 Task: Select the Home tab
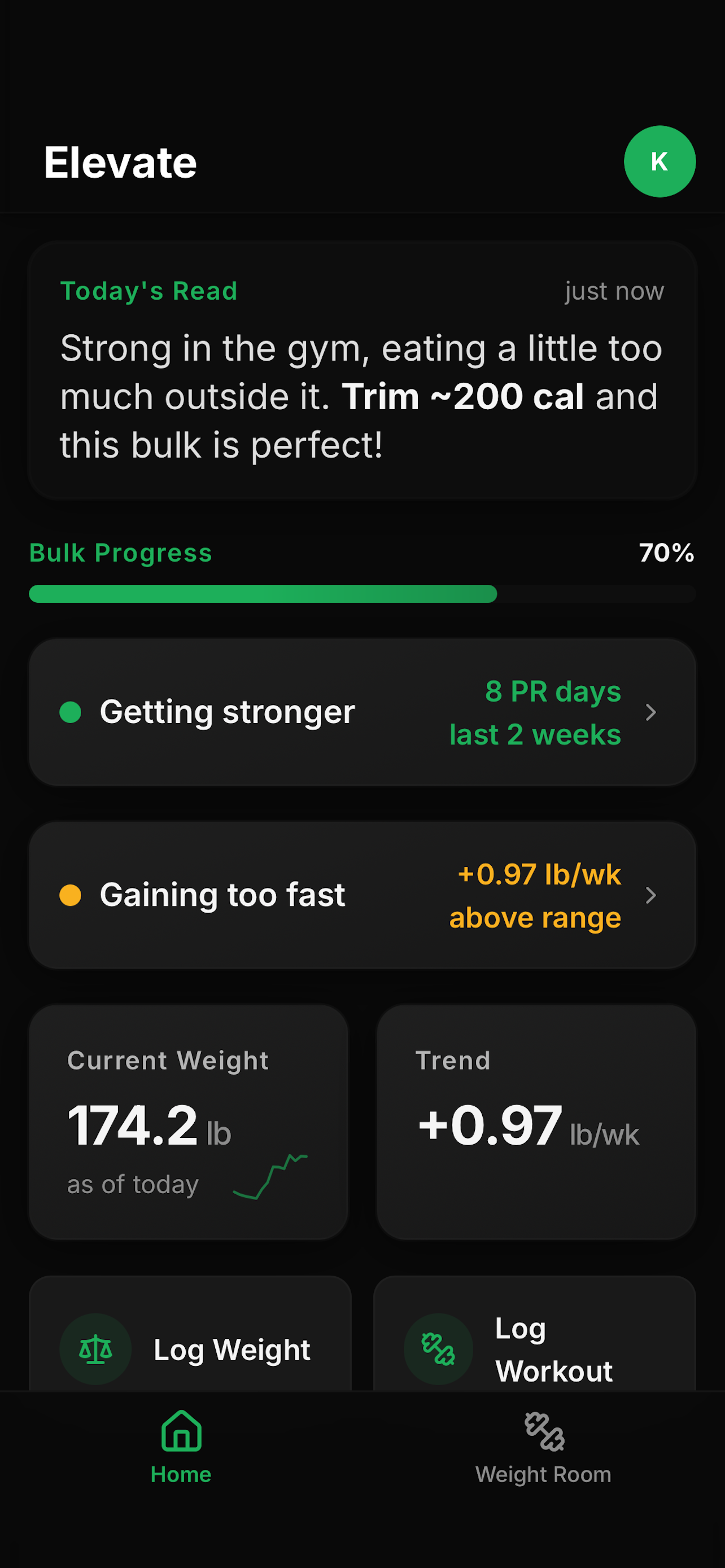coord(181,1449)
